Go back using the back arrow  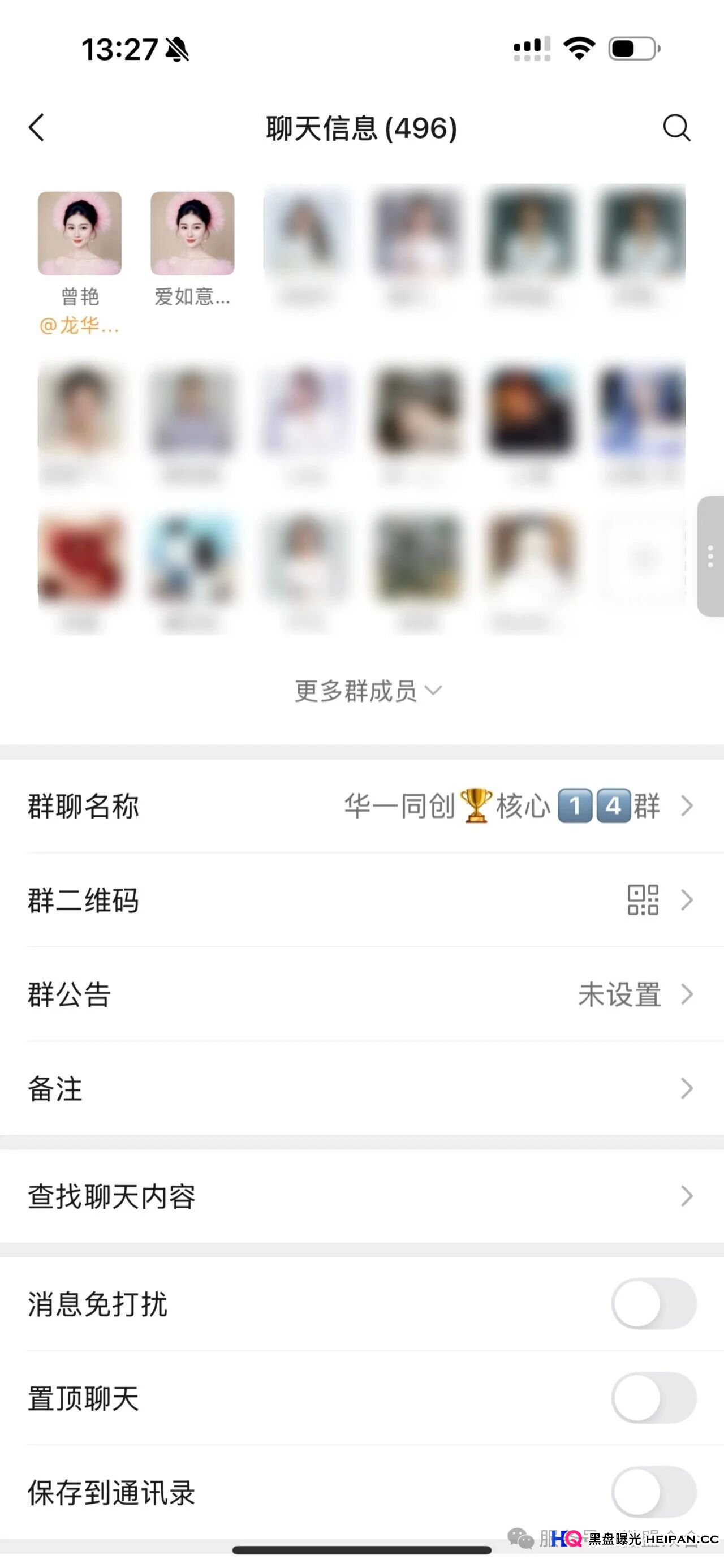pos(37,128)
